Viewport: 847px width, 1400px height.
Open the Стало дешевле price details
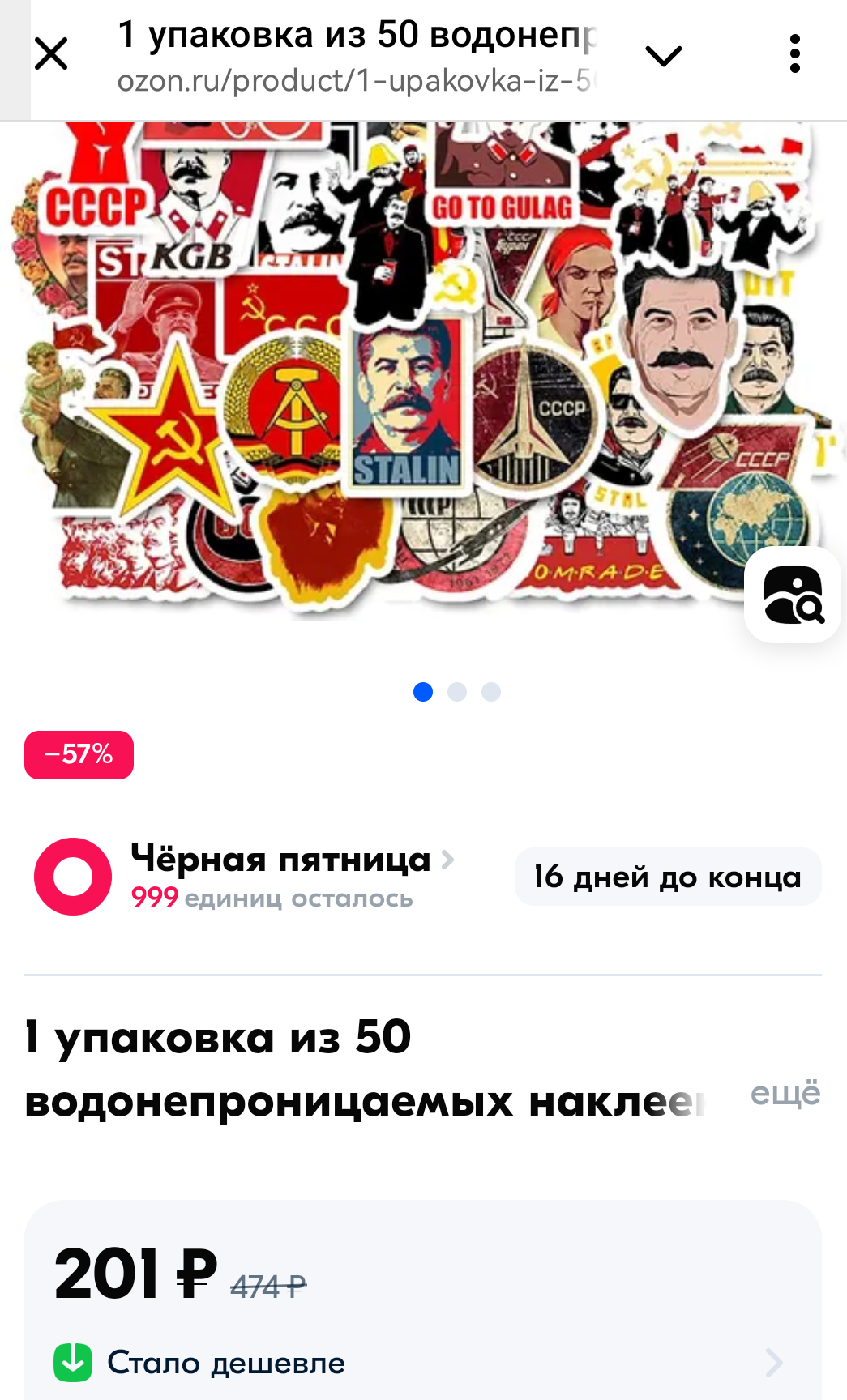[x=421, y=1363]
